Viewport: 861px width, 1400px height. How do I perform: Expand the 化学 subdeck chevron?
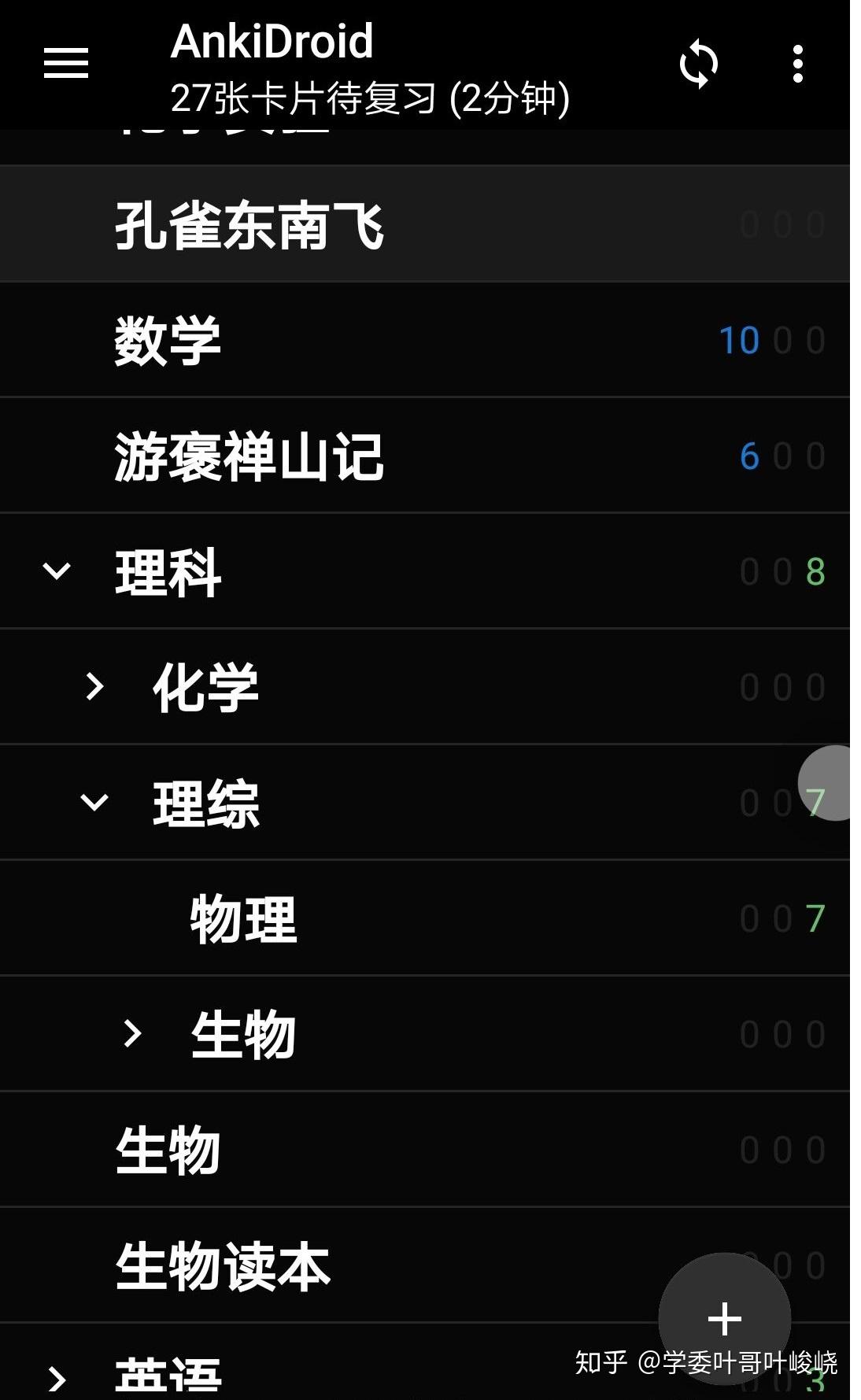pos(94,686)
